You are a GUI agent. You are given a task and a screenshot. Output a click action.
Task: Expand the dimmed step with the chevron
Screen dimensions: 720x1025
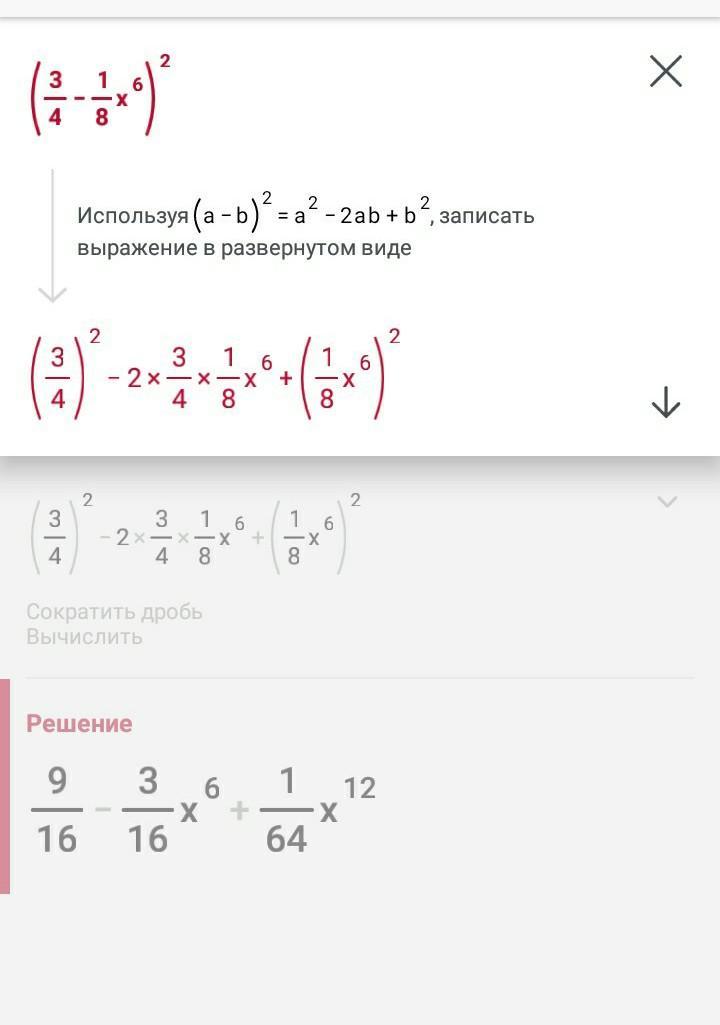[x=667, y=501]
